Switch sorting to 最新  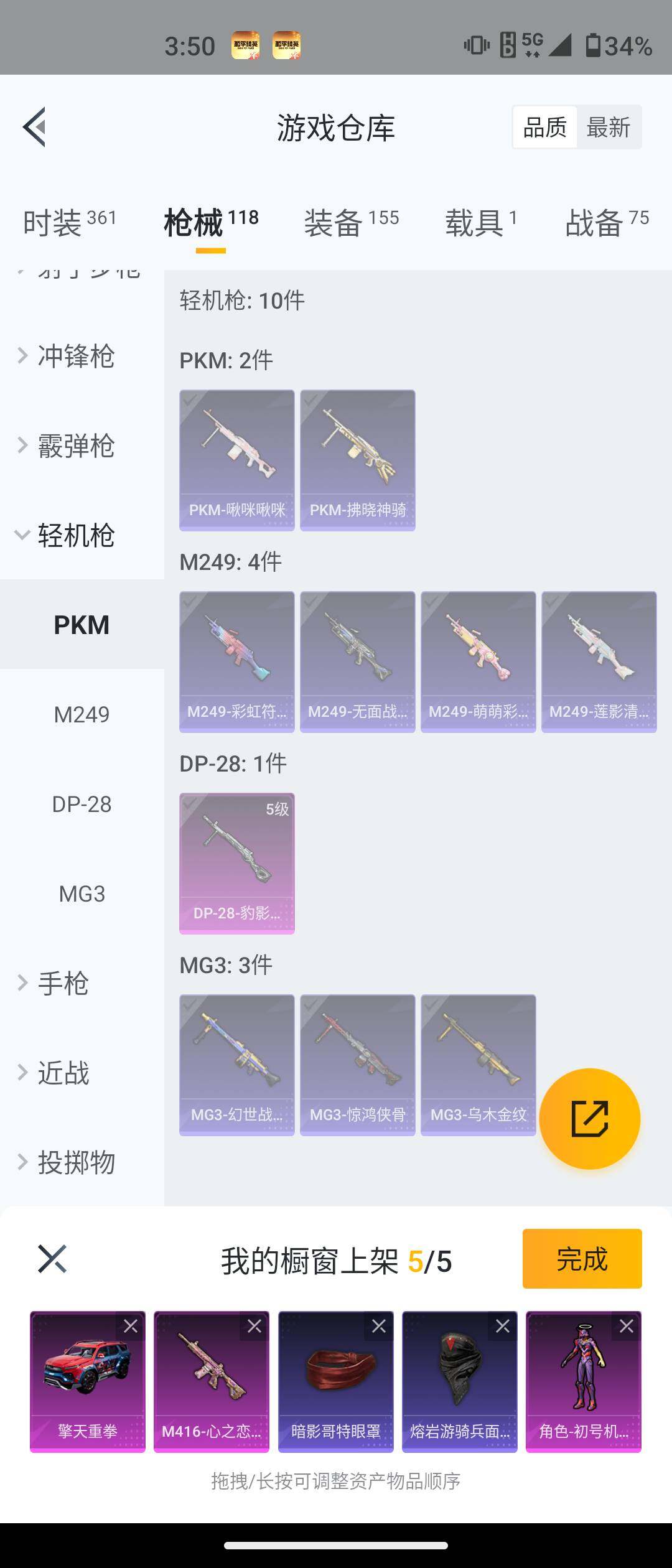pos(609,126)
